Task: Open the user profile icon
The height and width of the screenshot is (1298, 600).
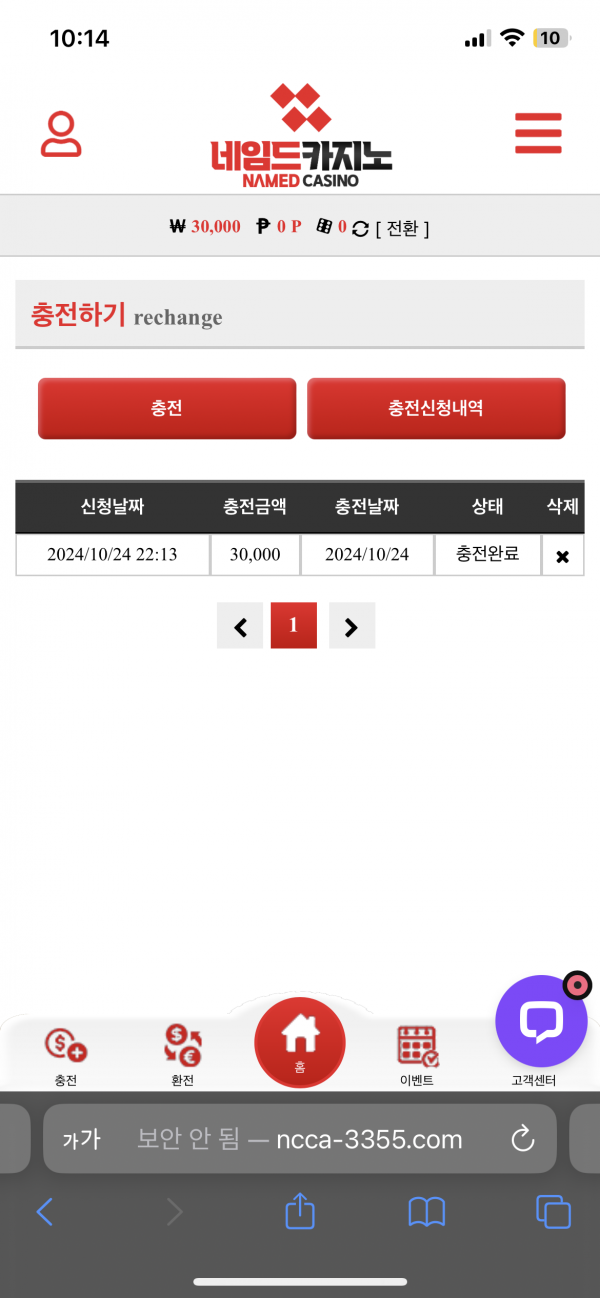Action: (x=61, y=134)
